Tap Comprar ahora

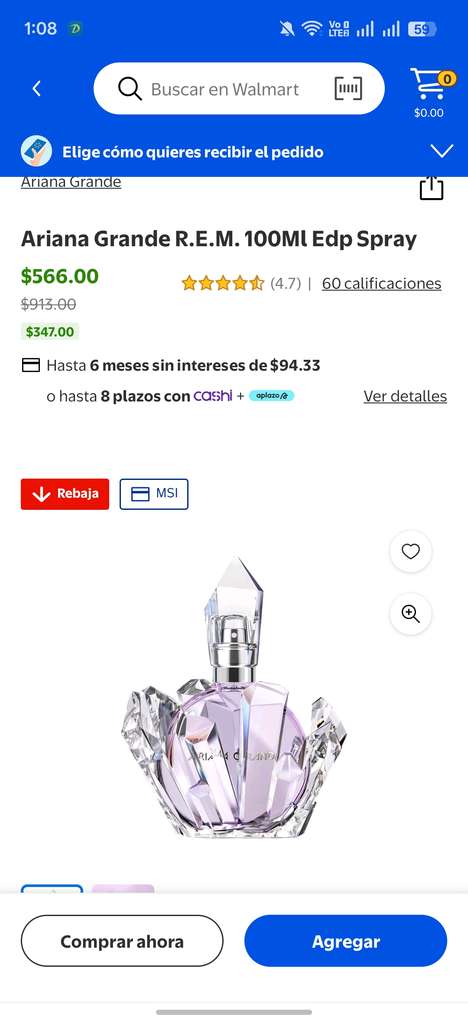point(122,941)
